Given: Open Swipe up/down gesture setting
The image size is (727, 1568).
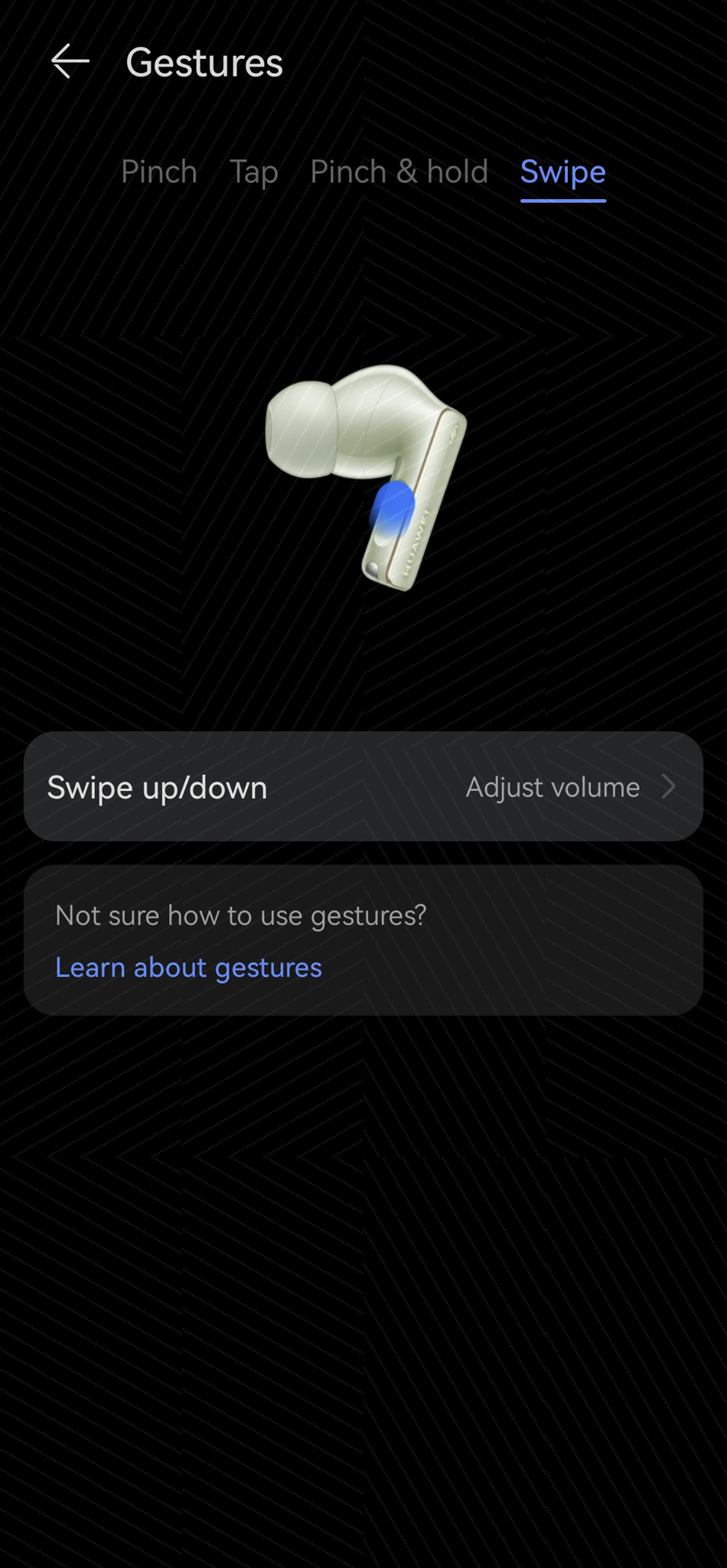Looking at the screenshot, I should click(x=363, y=786).
